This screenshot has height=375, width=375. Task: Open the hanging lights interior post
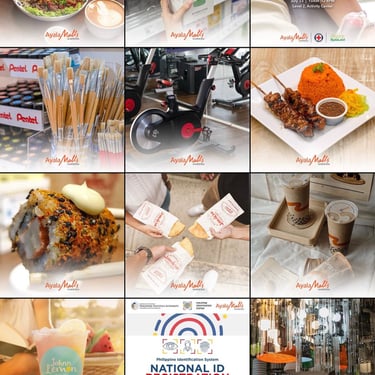click(x=313, y=337)
